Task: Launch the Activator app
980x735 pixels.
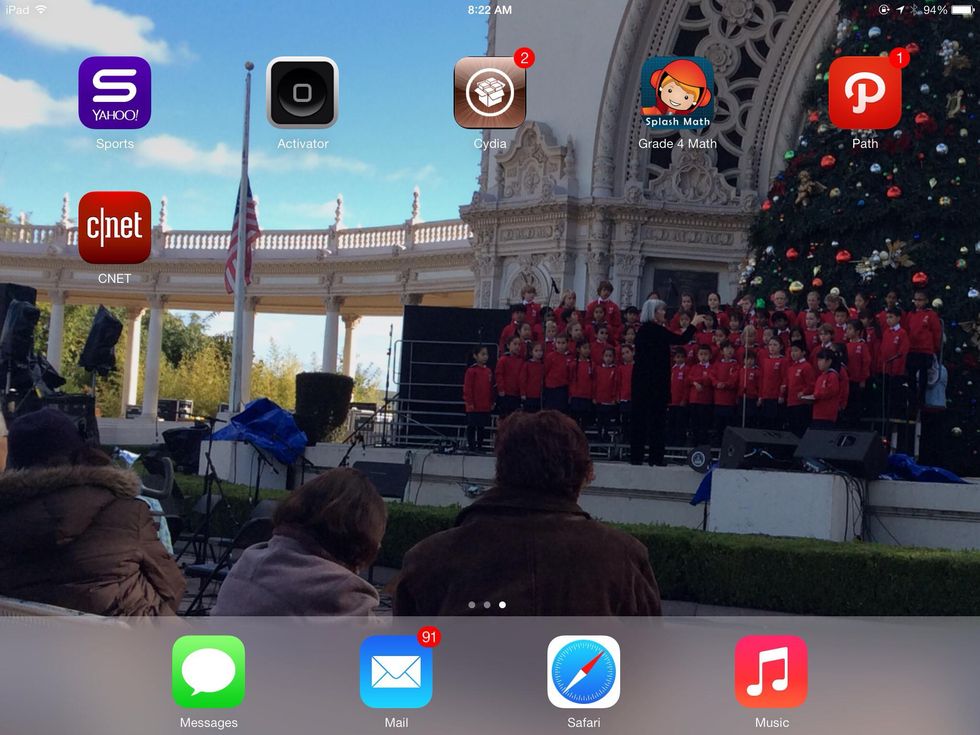Action: click(x=302, y=93)
